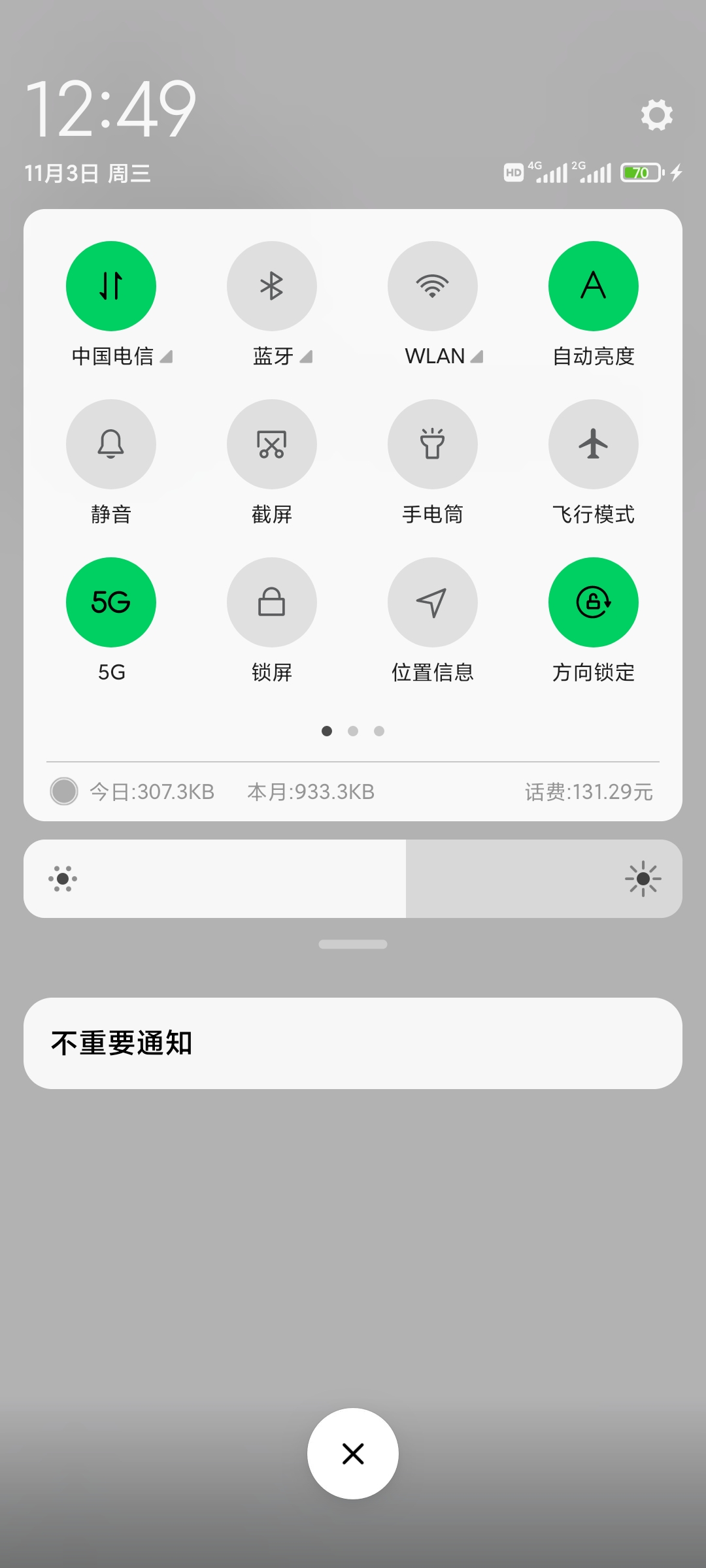Open settings via the gear icon
Image resolution: width=706 pixels, height=1568 pixels.
(x=656, y=115)
